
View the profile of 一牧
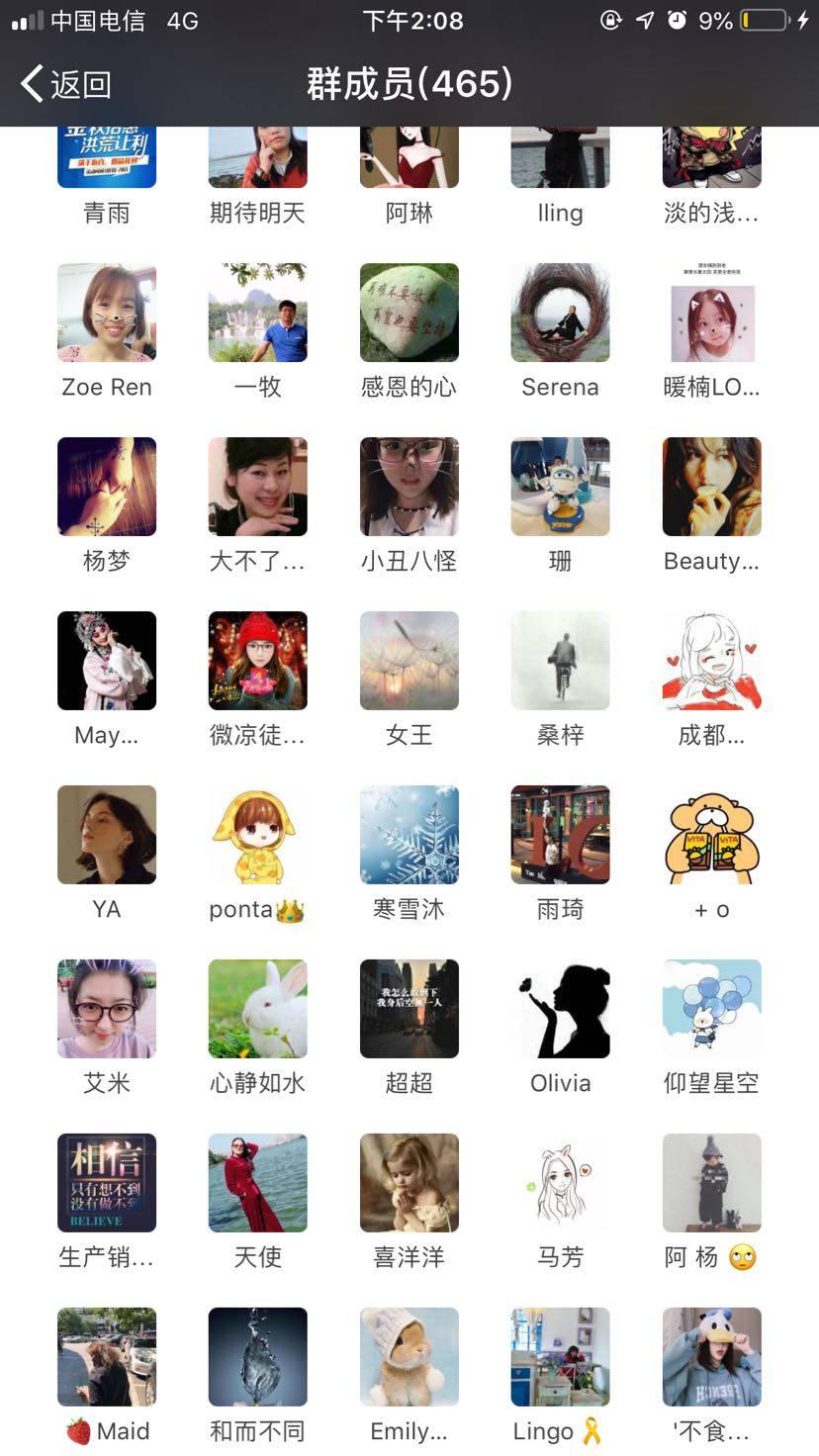pyautogui.click(x=258, y=313)
